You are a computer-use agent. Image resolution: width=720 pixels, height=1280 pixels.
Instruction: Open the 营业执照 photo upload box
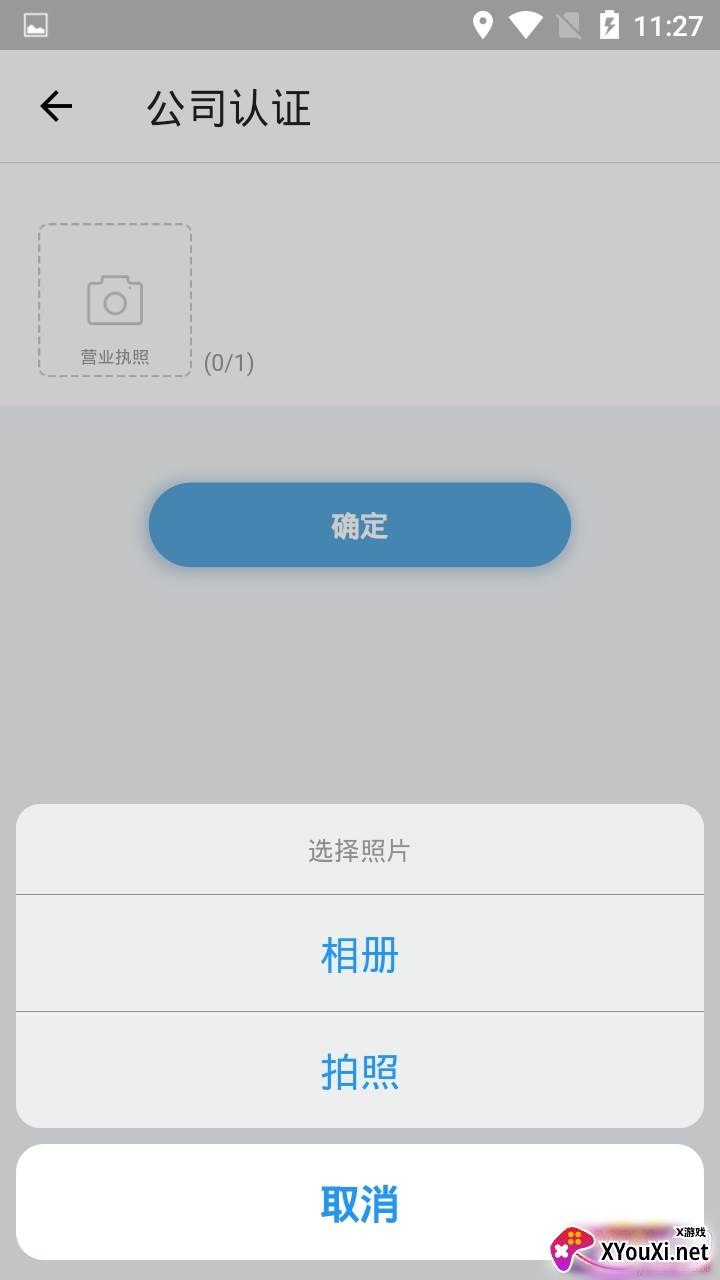pos(115,300)
